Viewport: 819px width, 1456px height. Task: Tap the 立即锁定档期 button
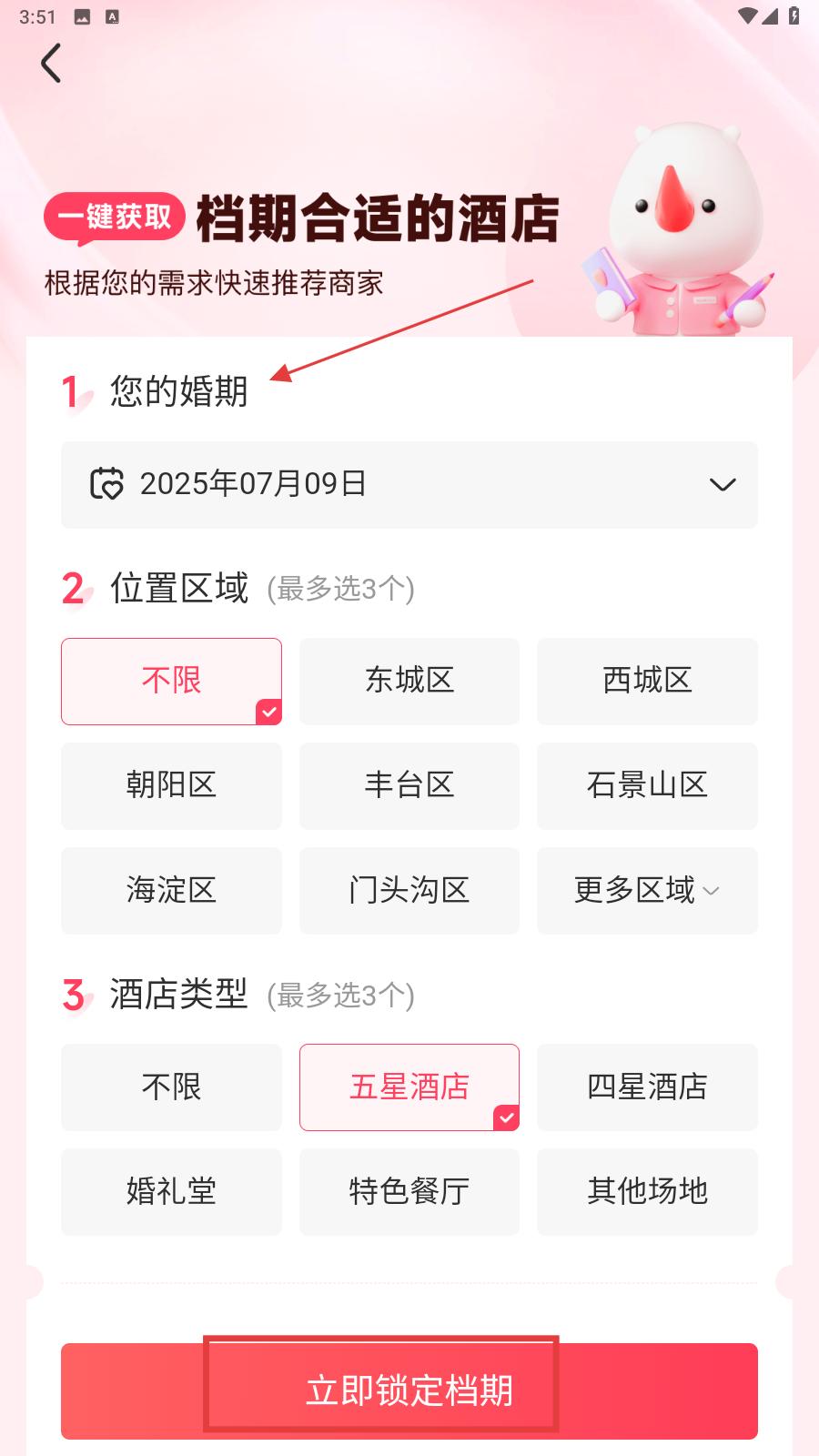tap(409, 1390)
